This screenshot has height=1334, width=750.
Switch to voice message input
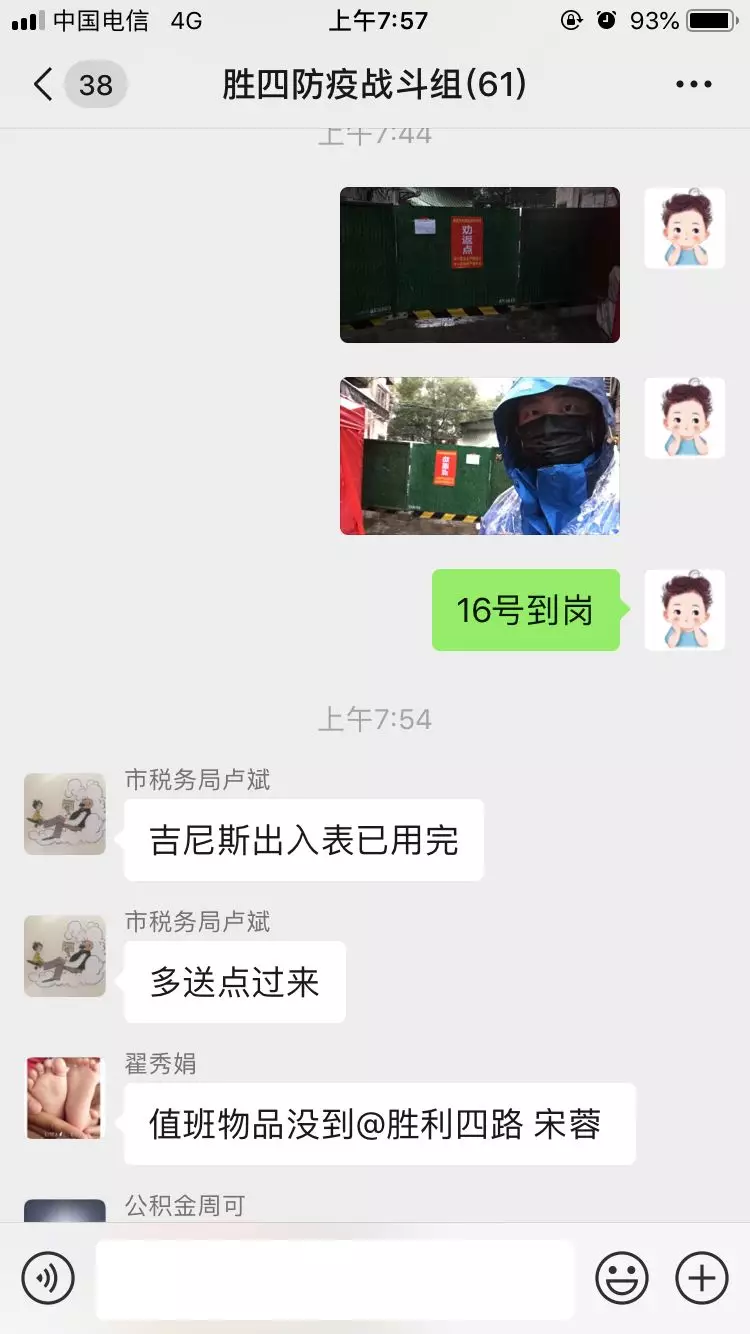(48, 1278)
